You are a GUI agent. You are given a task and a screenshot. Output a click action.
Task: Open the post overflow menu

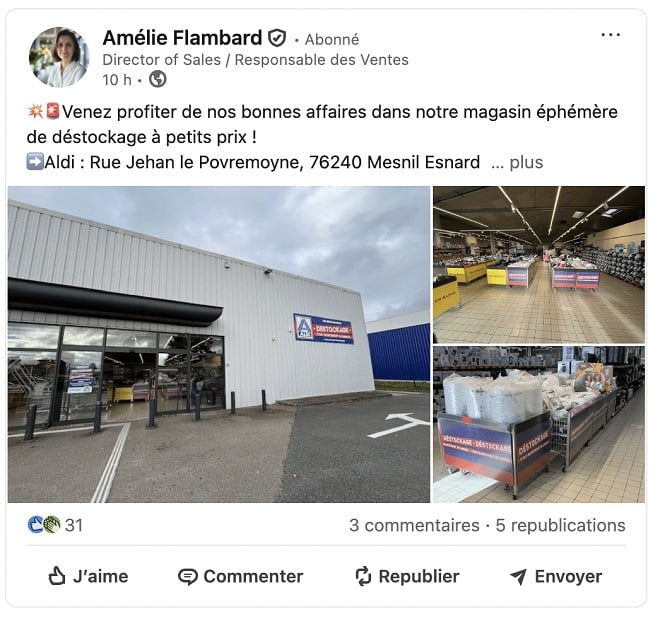pyautogui.click(x=610, y=35)
